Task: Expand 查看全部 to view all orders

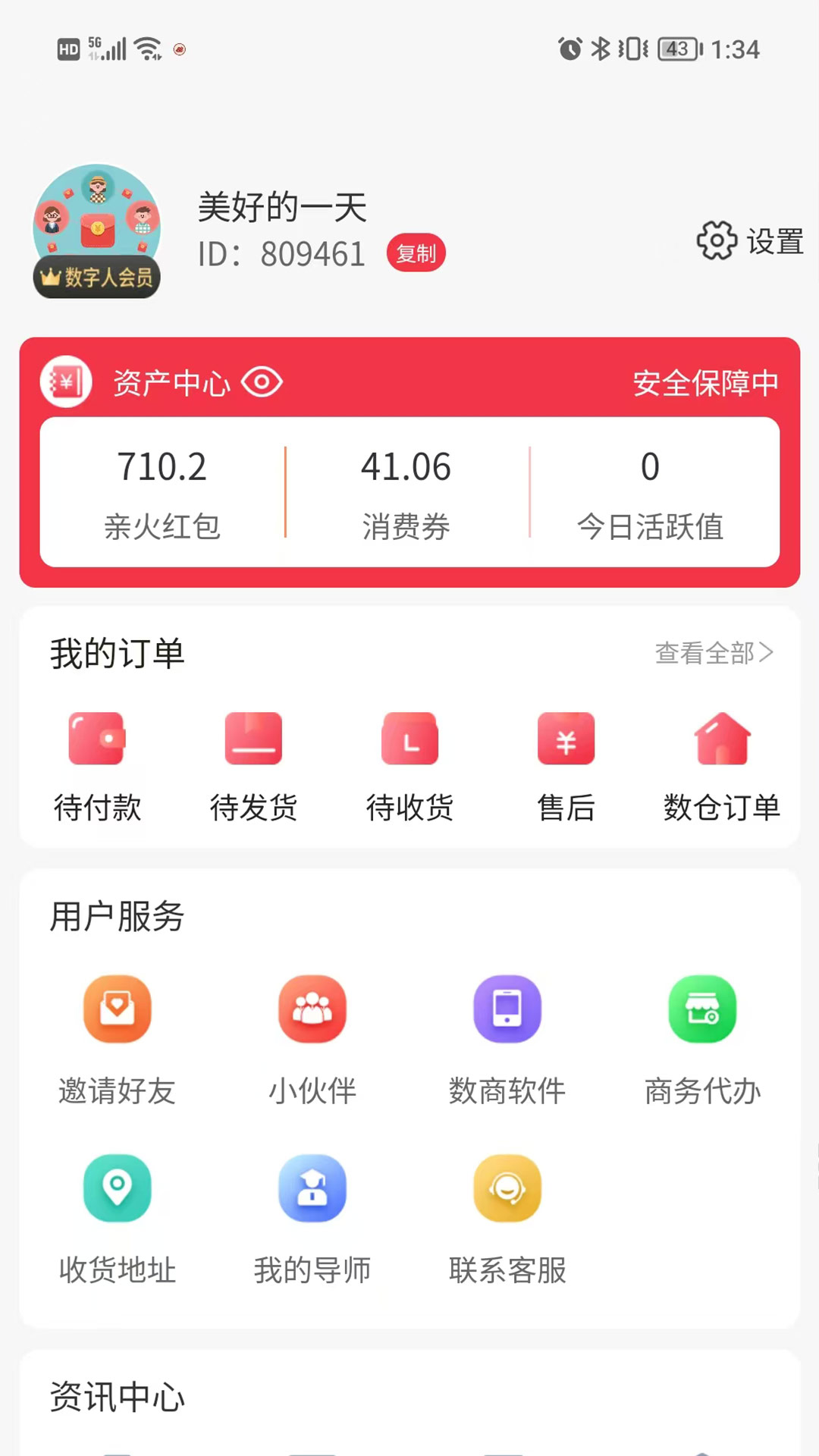Action: pyautogui.click(x=711, y=652)
